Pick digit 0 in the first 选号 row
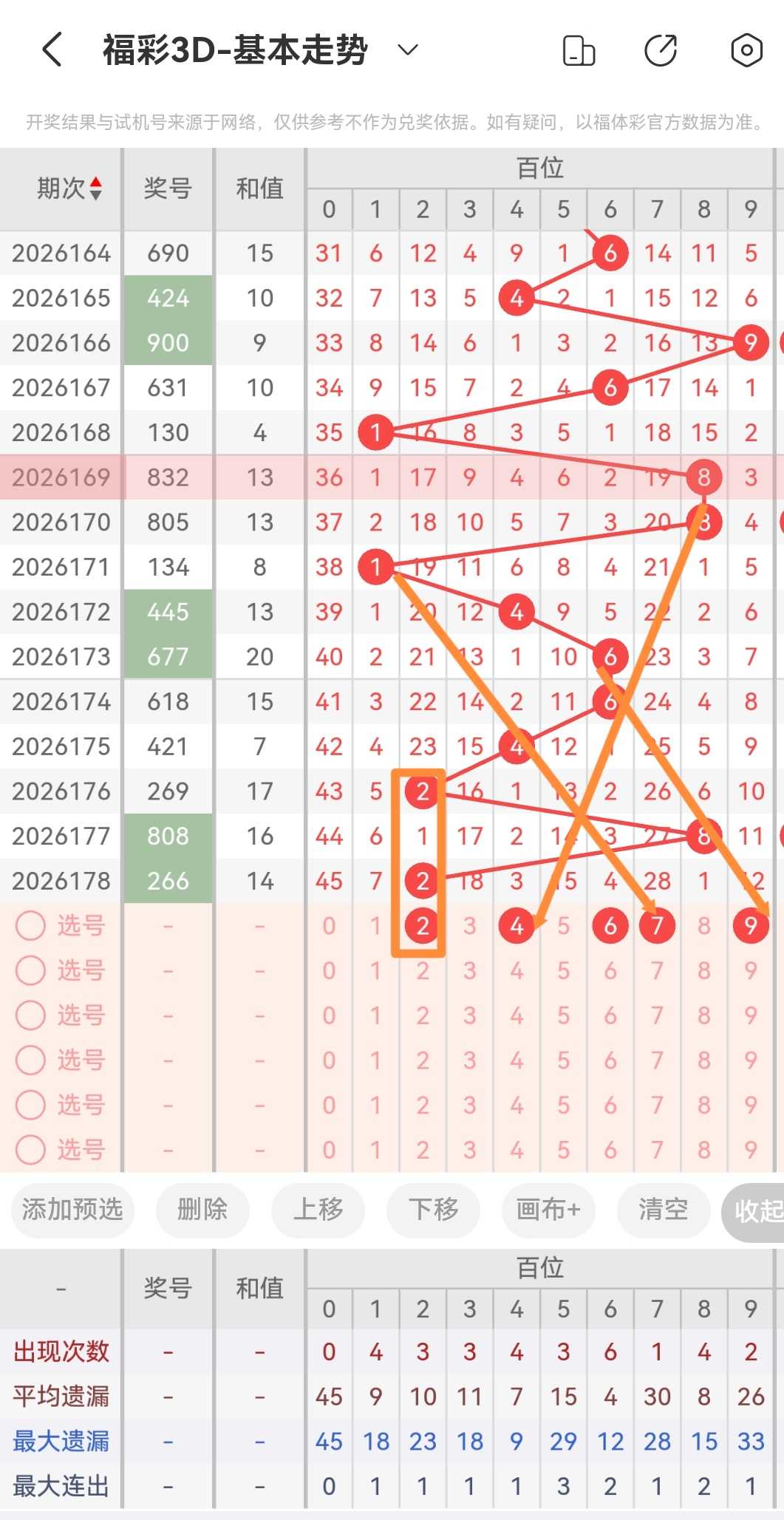This screenshot has width=784, height=1520. tap(329, 925)
